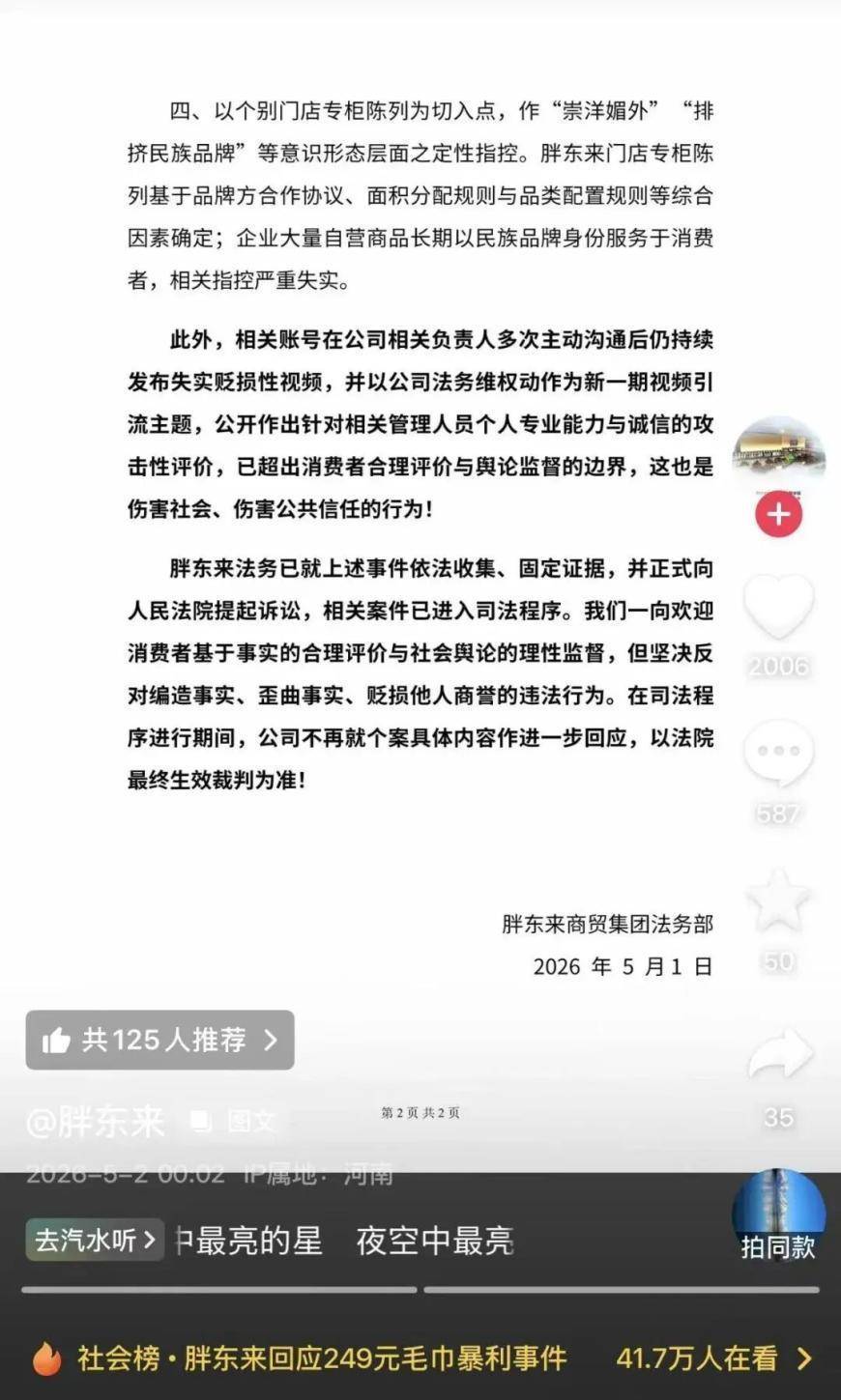Image resolution: width=841 pixels, height=1400 pixels.
Task: Follow the account with the red plus
Action: [x=779, y=514]
